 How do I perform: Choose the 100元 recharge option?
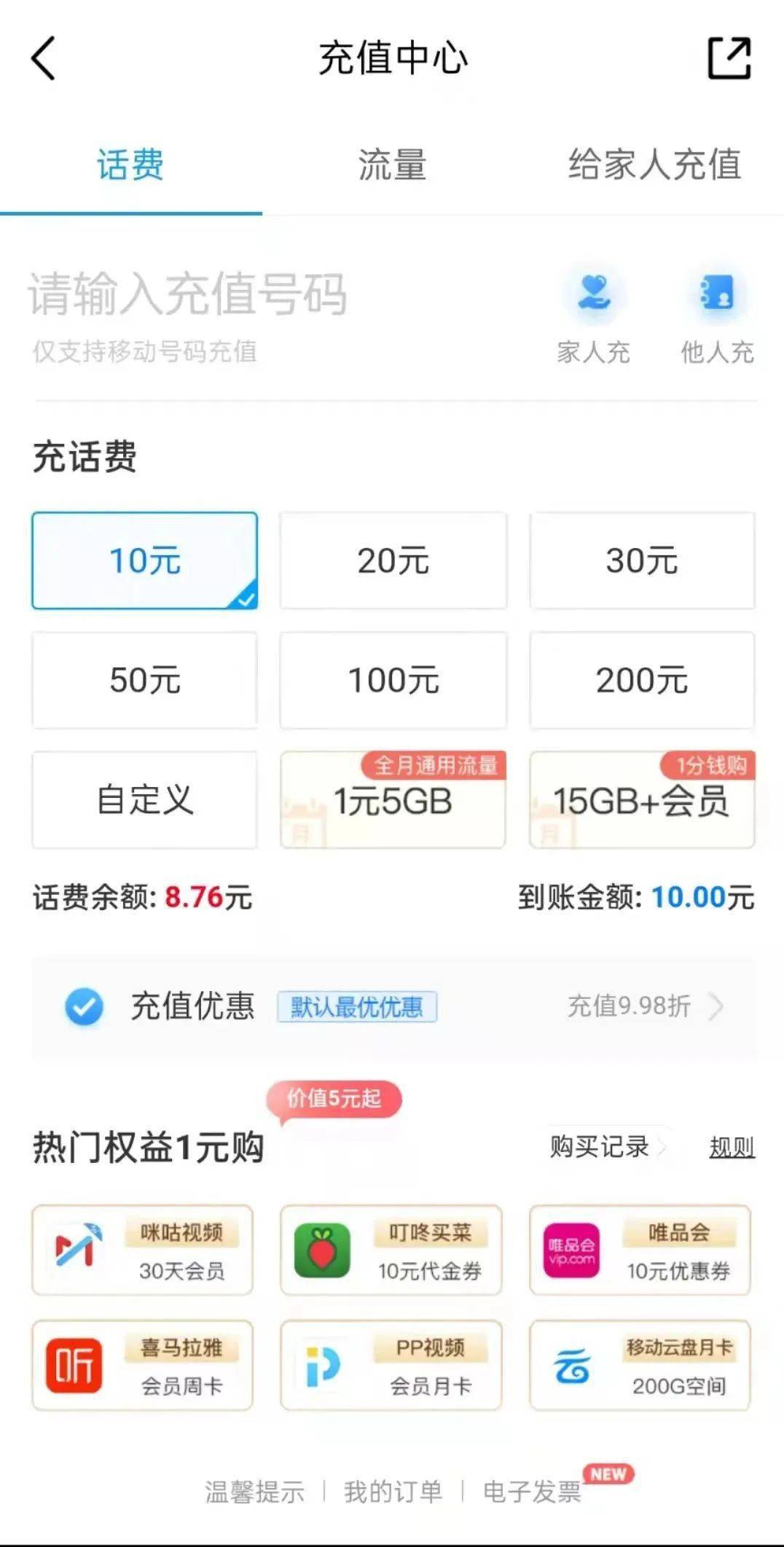coord(393,681)
